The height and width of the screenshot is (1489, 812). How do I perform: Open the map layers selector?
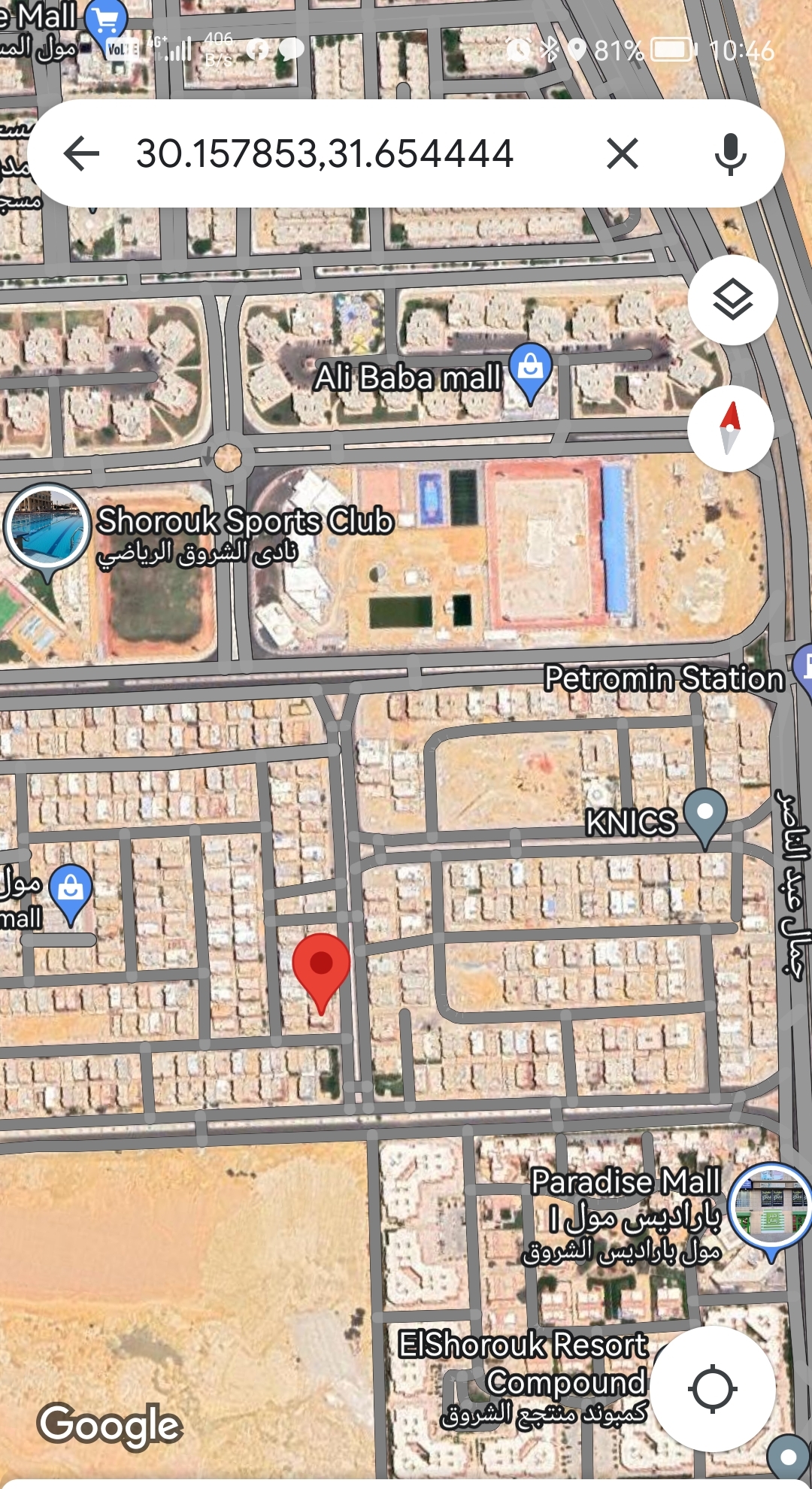coord(732,300)
